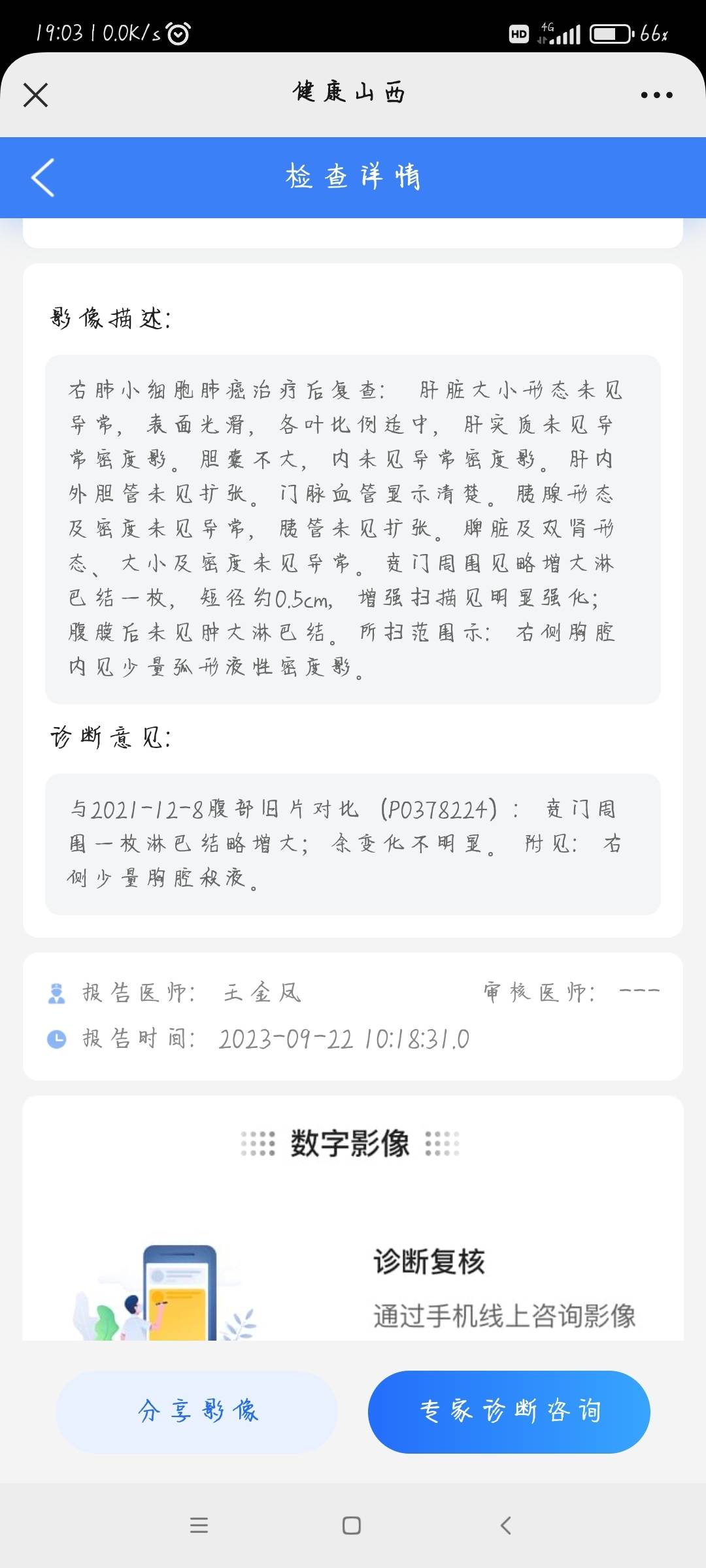The width and height of the screenshot is (706, 1568).
Task: Select the 检查详情 page title
Action: tap(353, 177)
